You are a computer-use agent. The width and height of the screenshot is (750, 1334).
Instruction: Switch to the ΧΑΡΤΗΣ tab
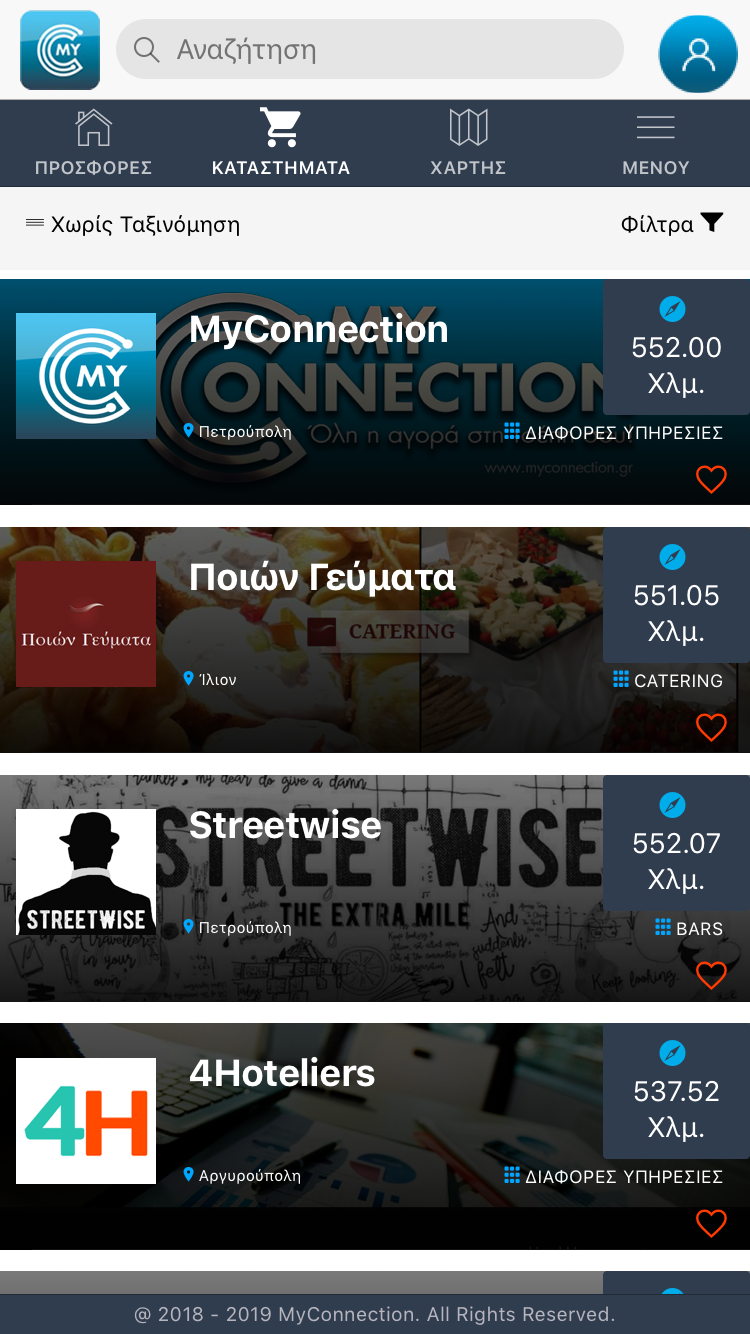pos(467,143)
